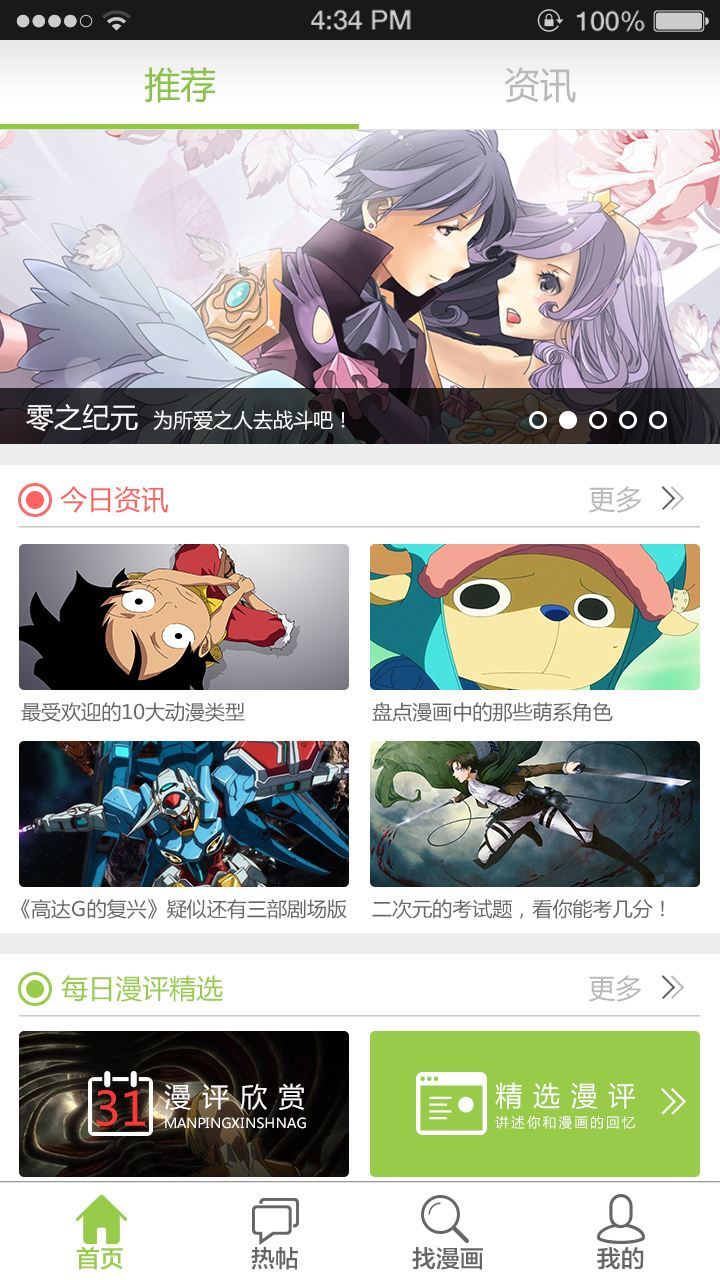Open the 漫评欣赏 card
This screenshot has height=1280, width=720.
(184, 1104)
